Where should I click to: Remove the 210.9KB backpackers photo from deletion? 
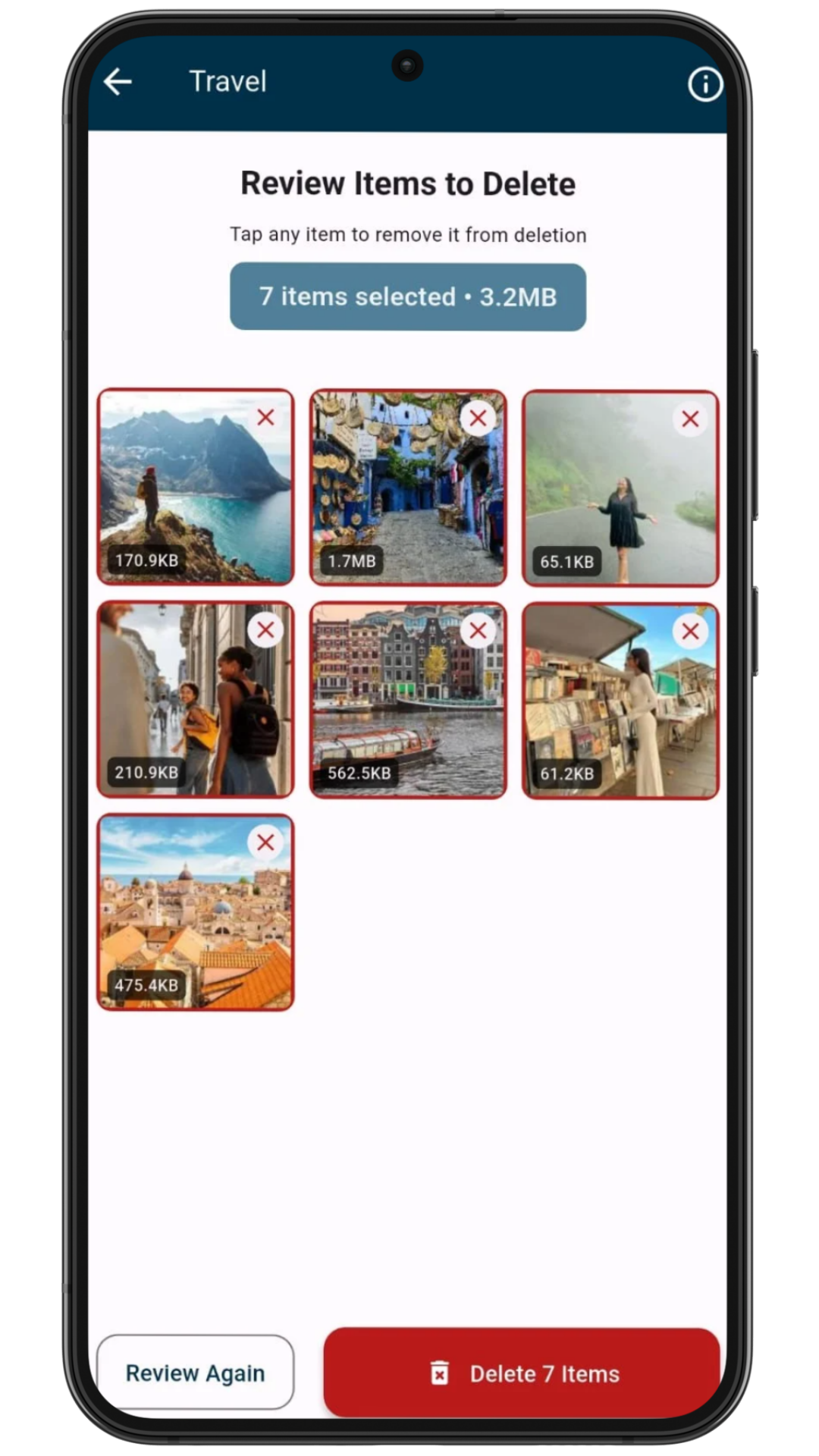pos(265,629)
